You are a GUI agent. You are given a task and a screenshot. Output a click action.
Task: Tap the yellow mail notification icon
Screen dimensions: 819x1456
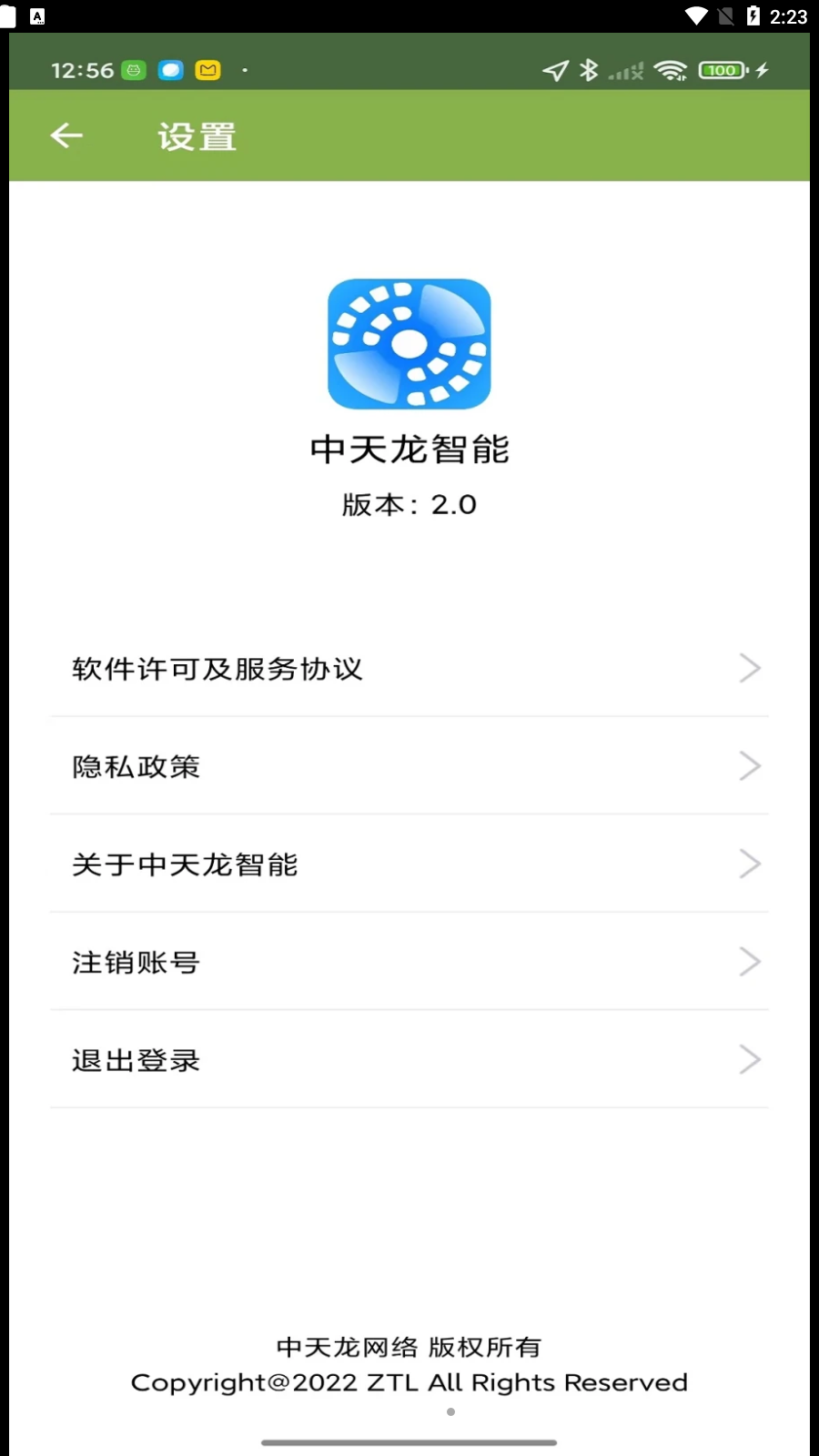click(x=207, y=69)
